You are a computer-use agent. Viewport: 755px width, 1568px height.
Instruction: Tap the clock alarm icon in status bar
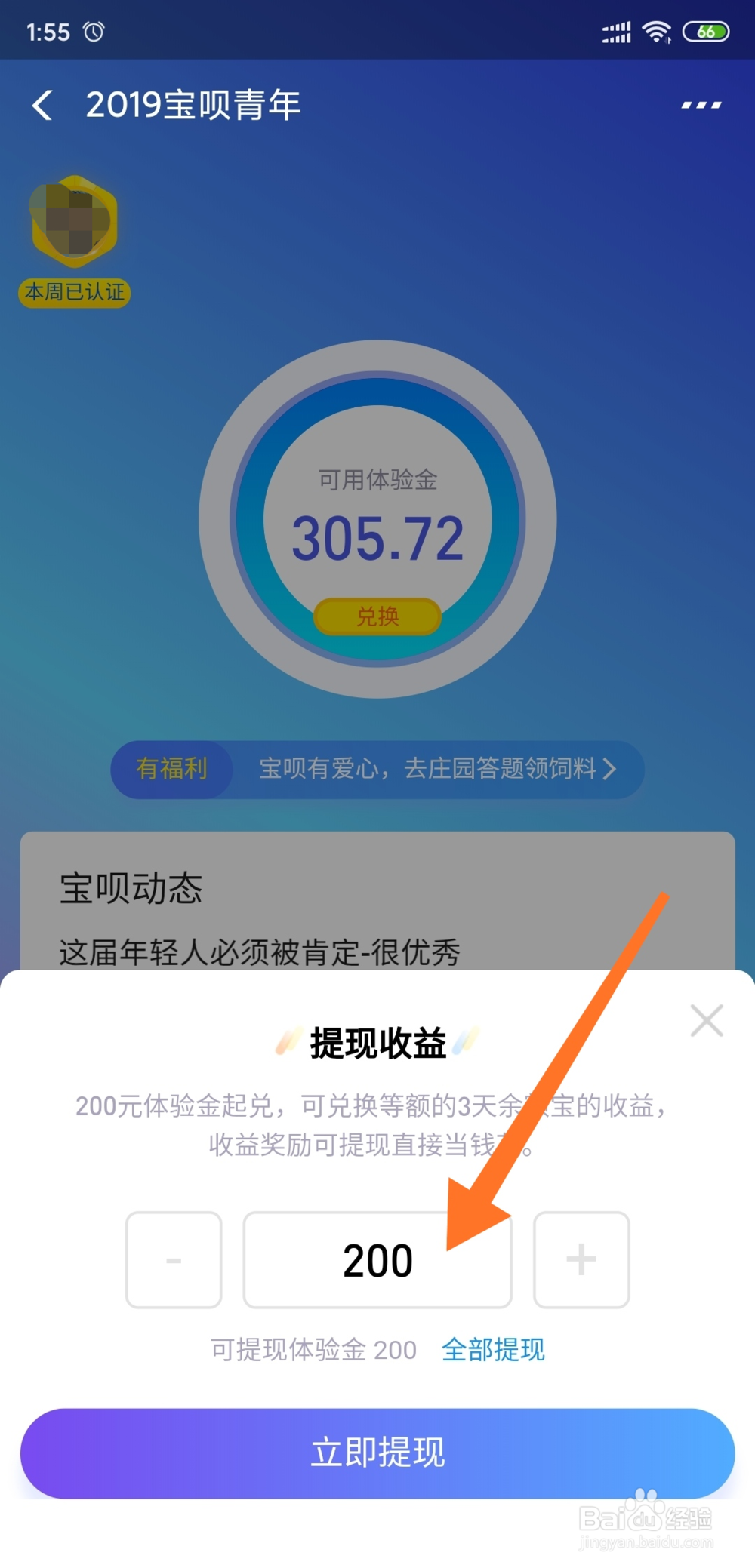pos(92,31)
